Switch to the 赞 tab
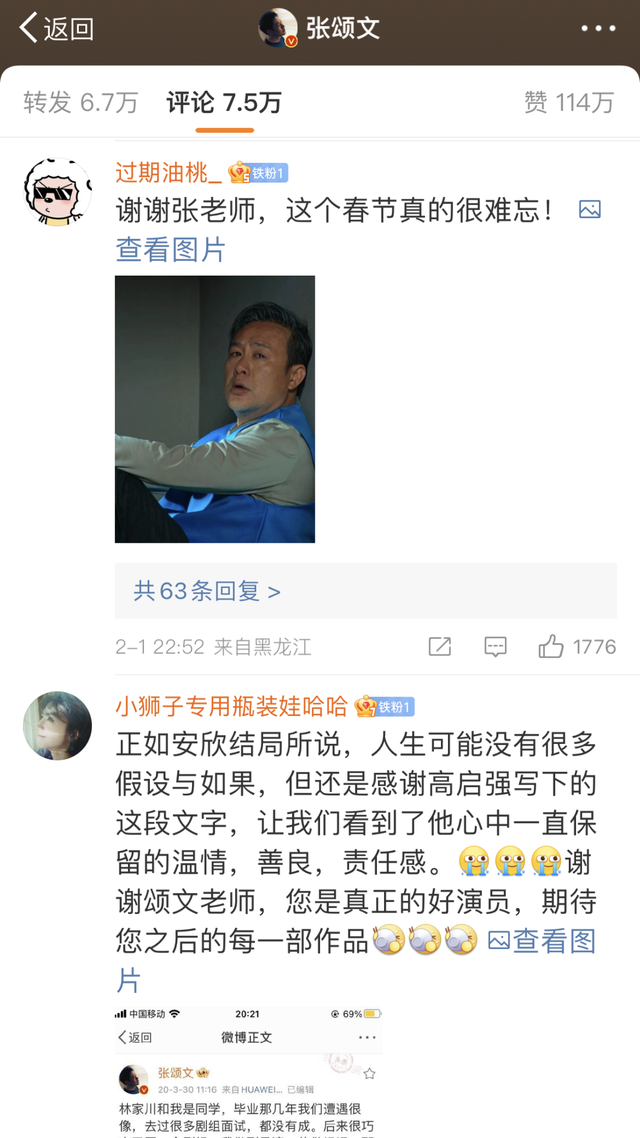 (568, 101)
